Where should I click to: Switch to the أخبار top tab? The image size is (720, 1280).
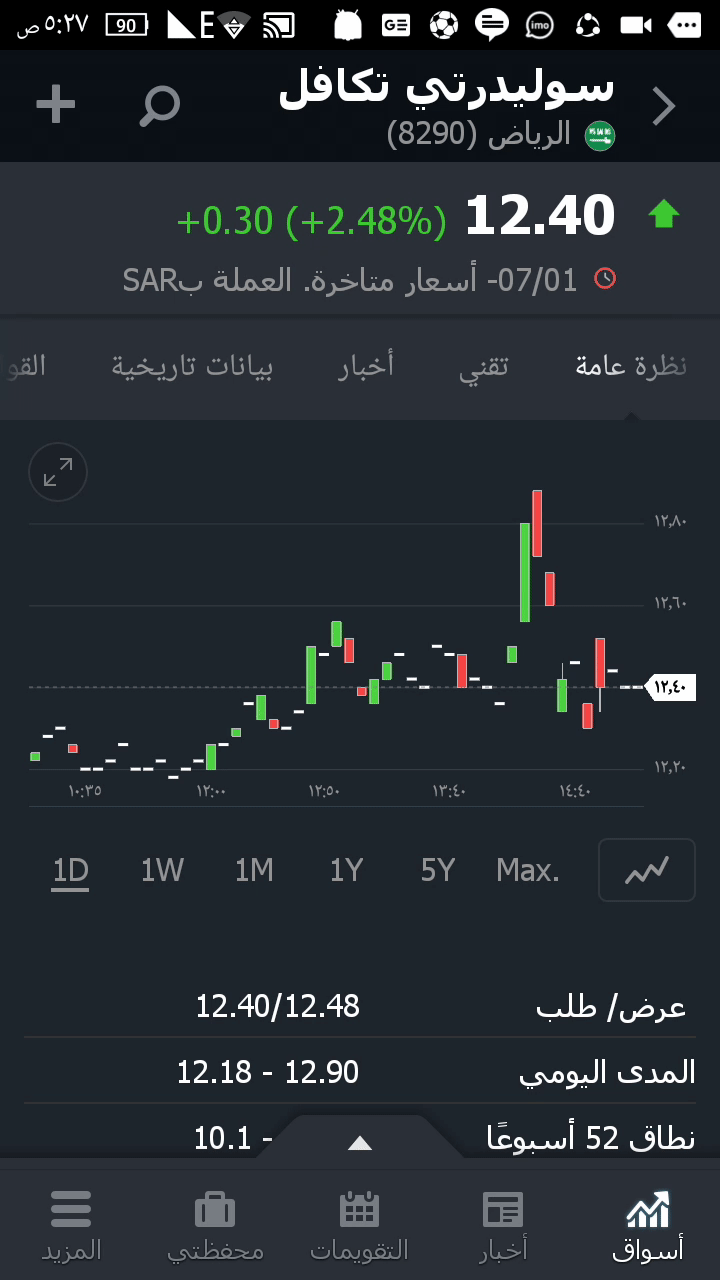(366, 366)
